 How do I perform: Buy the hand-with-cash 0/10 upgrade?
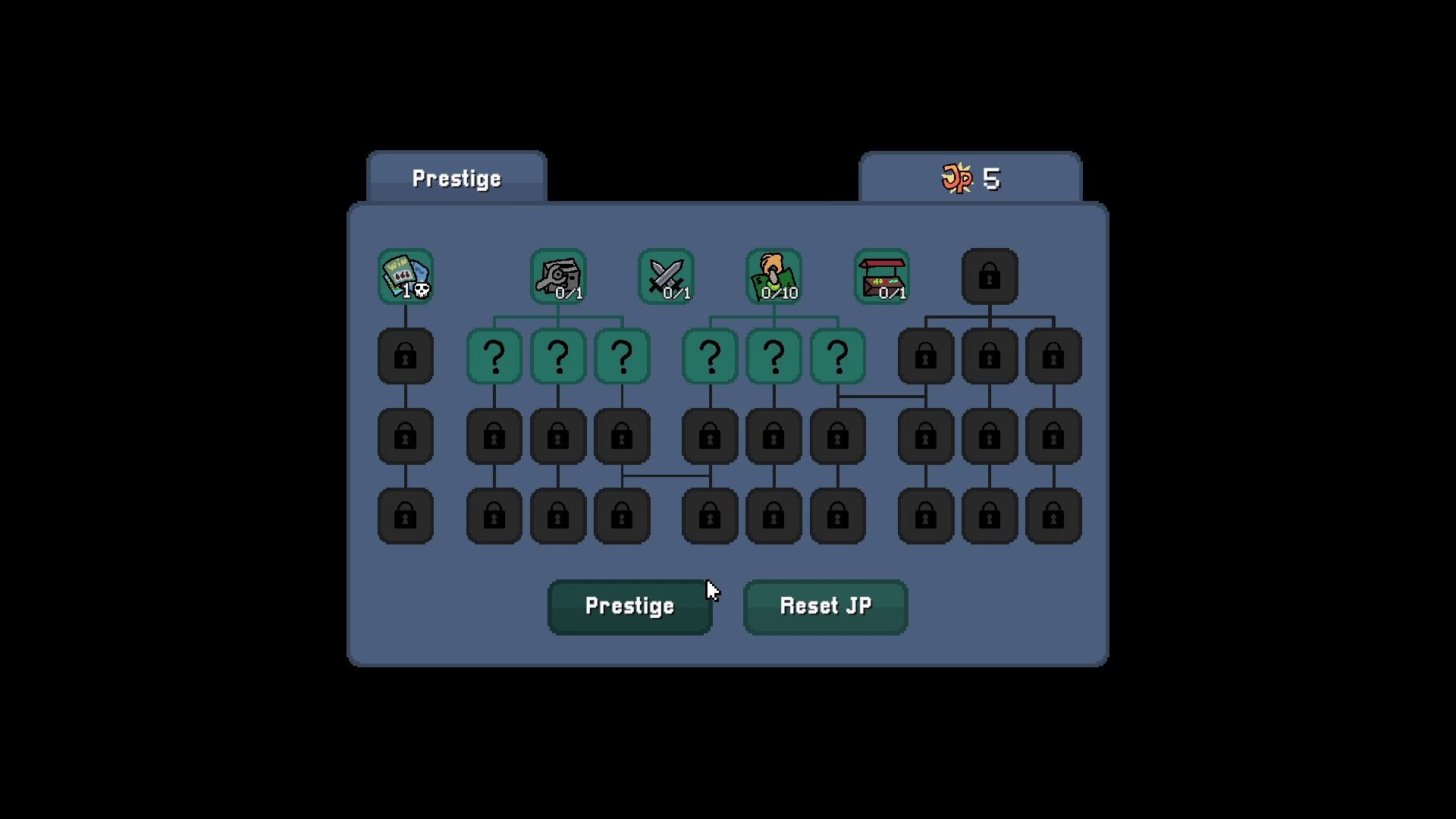773,276
